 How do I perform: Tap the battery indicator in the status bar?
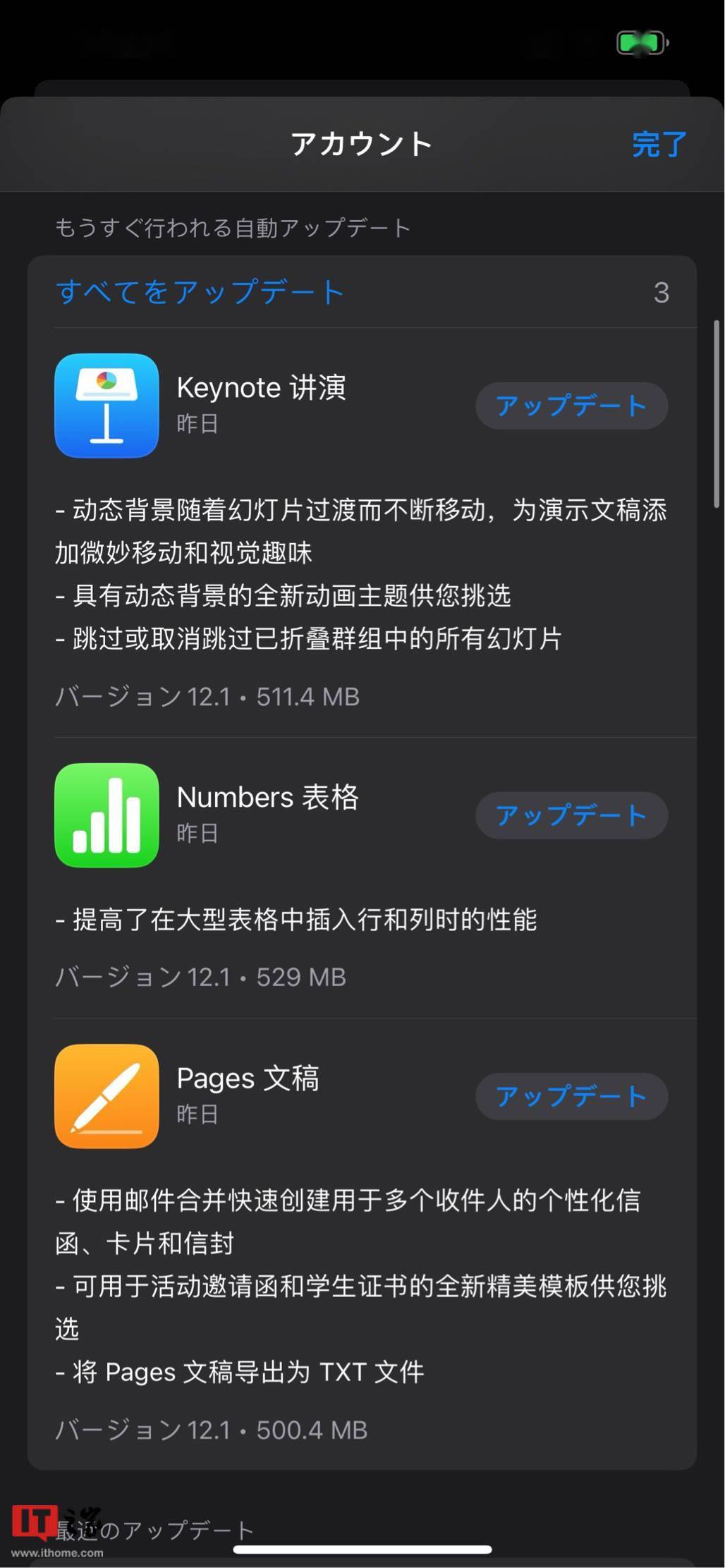(x=639, y=42)
